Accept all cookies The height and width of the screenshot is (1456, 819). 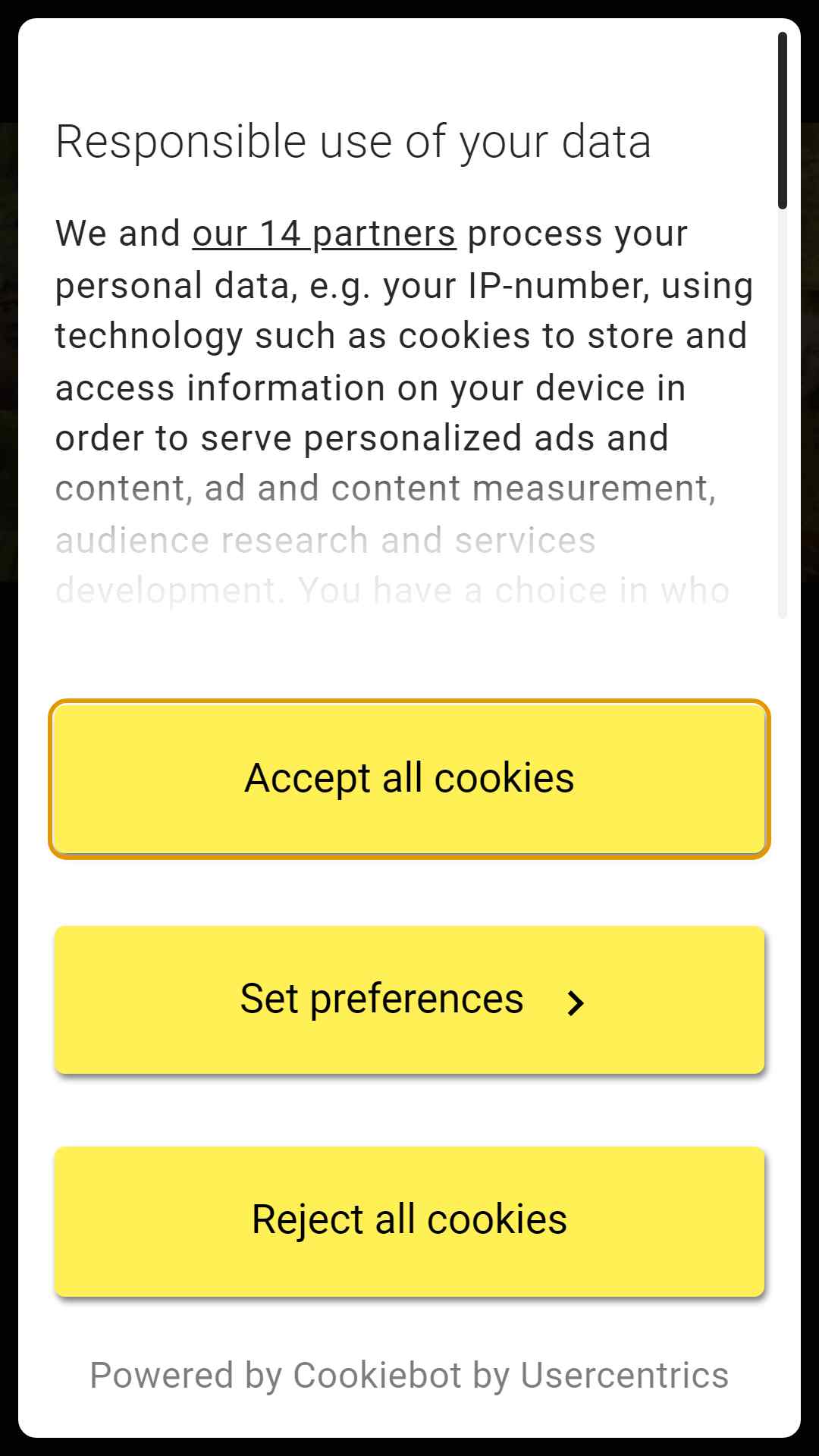point(409,779)
